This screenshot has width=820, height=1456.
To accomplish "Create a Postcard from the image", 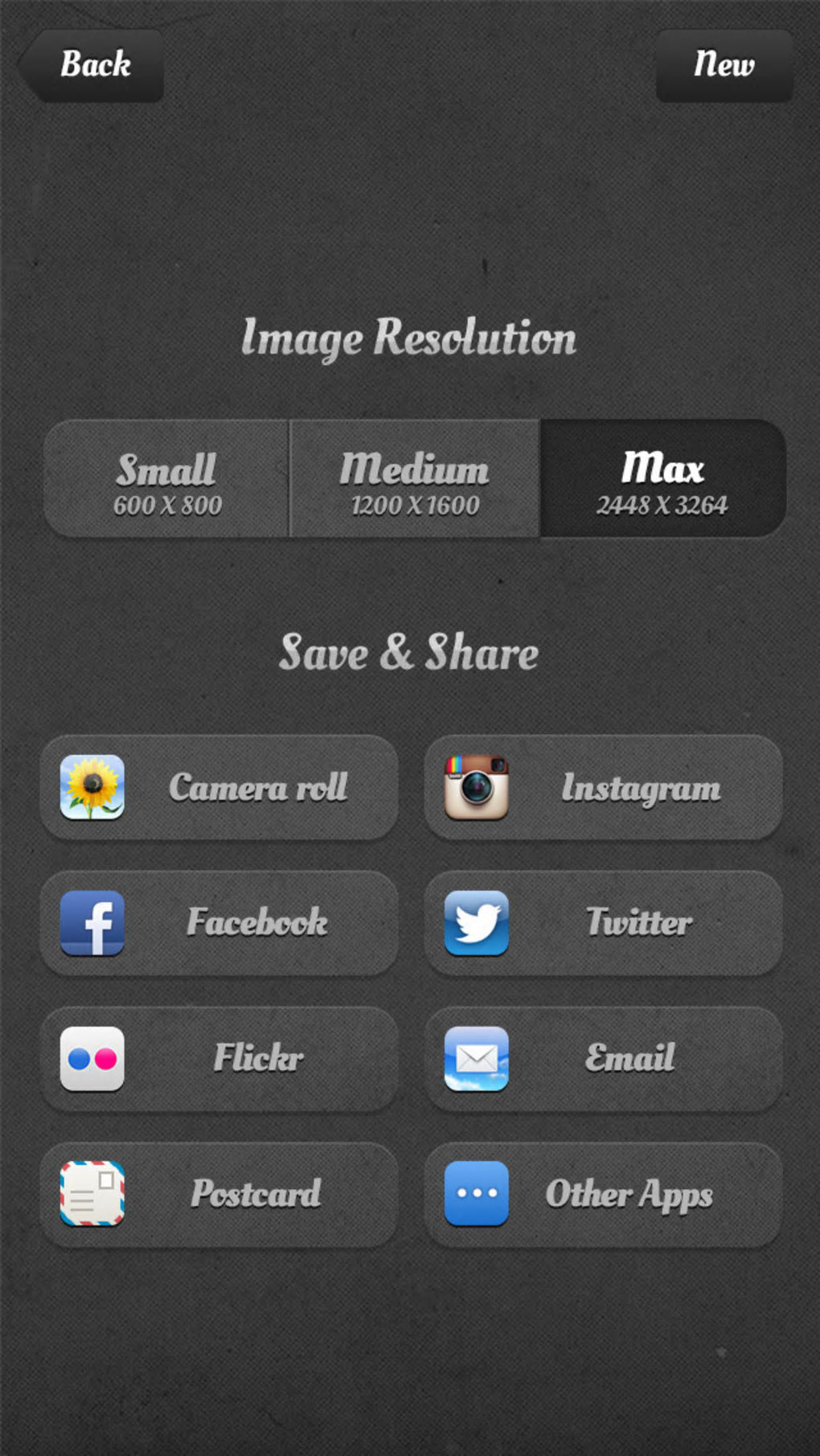I will [219, 1194].
